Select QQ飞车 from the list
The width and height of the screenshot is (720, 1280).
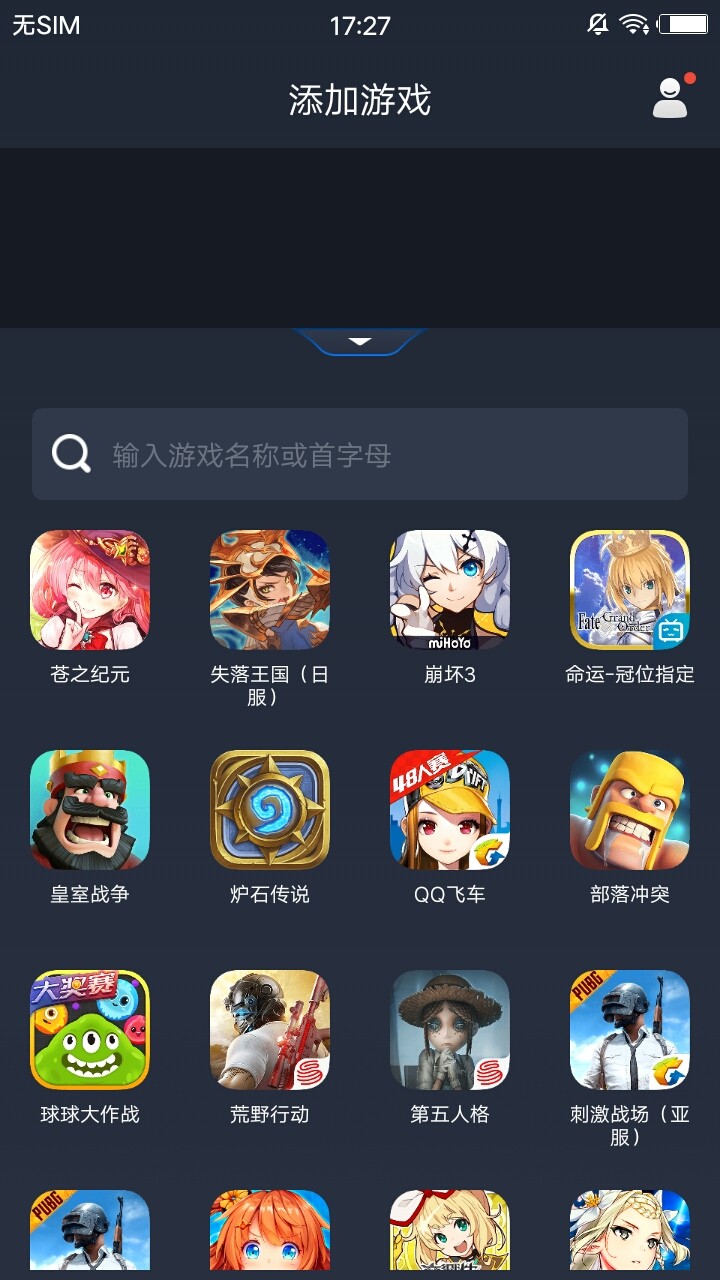pos(450,810)
